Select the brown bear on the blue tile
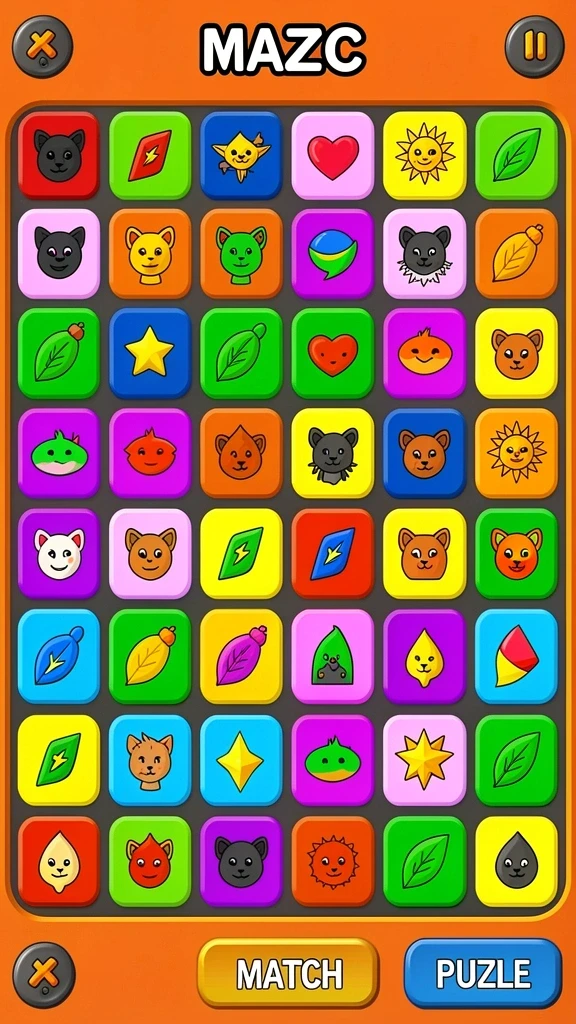 click(424, 453)
